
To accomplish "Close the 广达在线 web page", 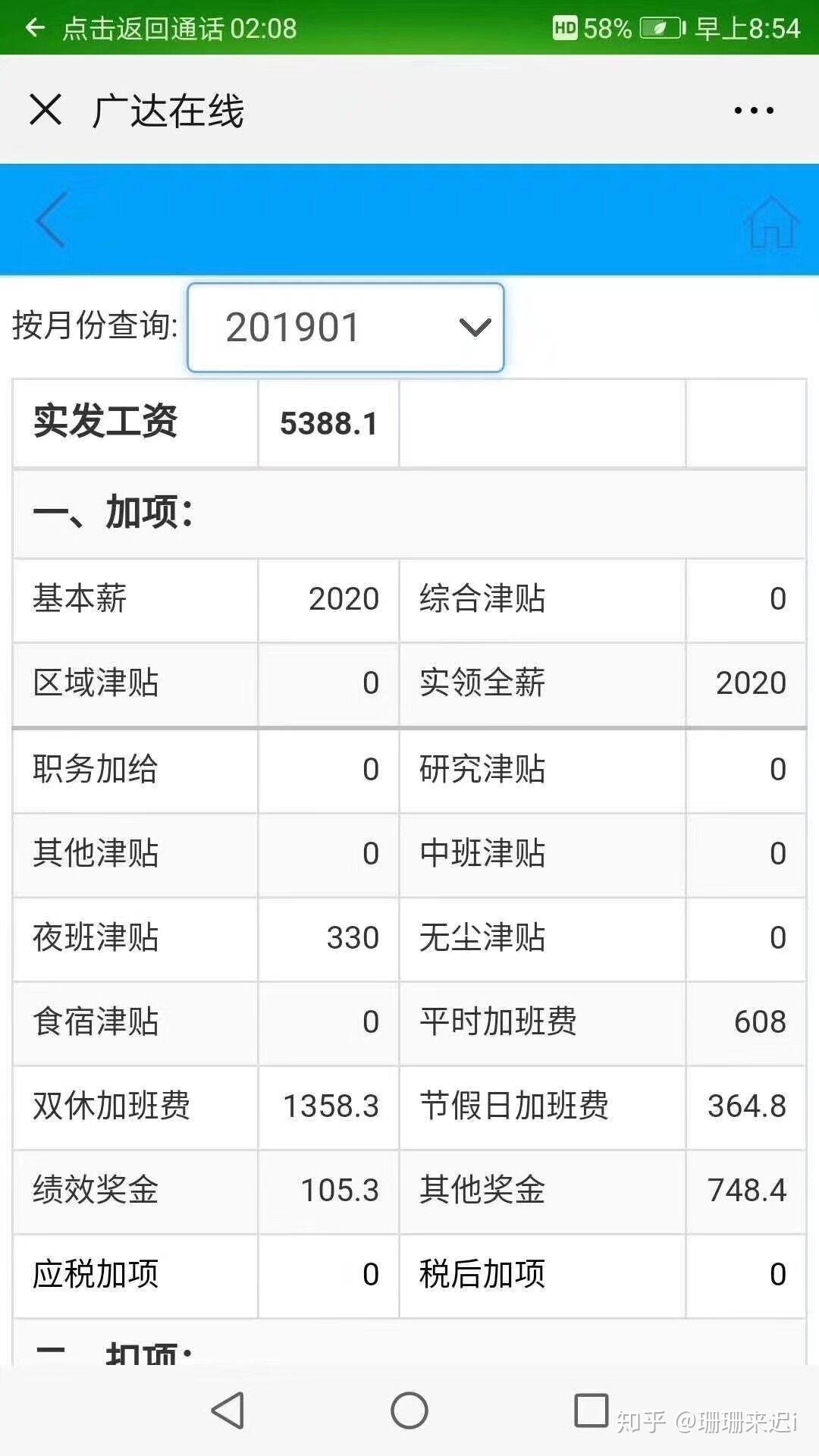I will point(45,109).
